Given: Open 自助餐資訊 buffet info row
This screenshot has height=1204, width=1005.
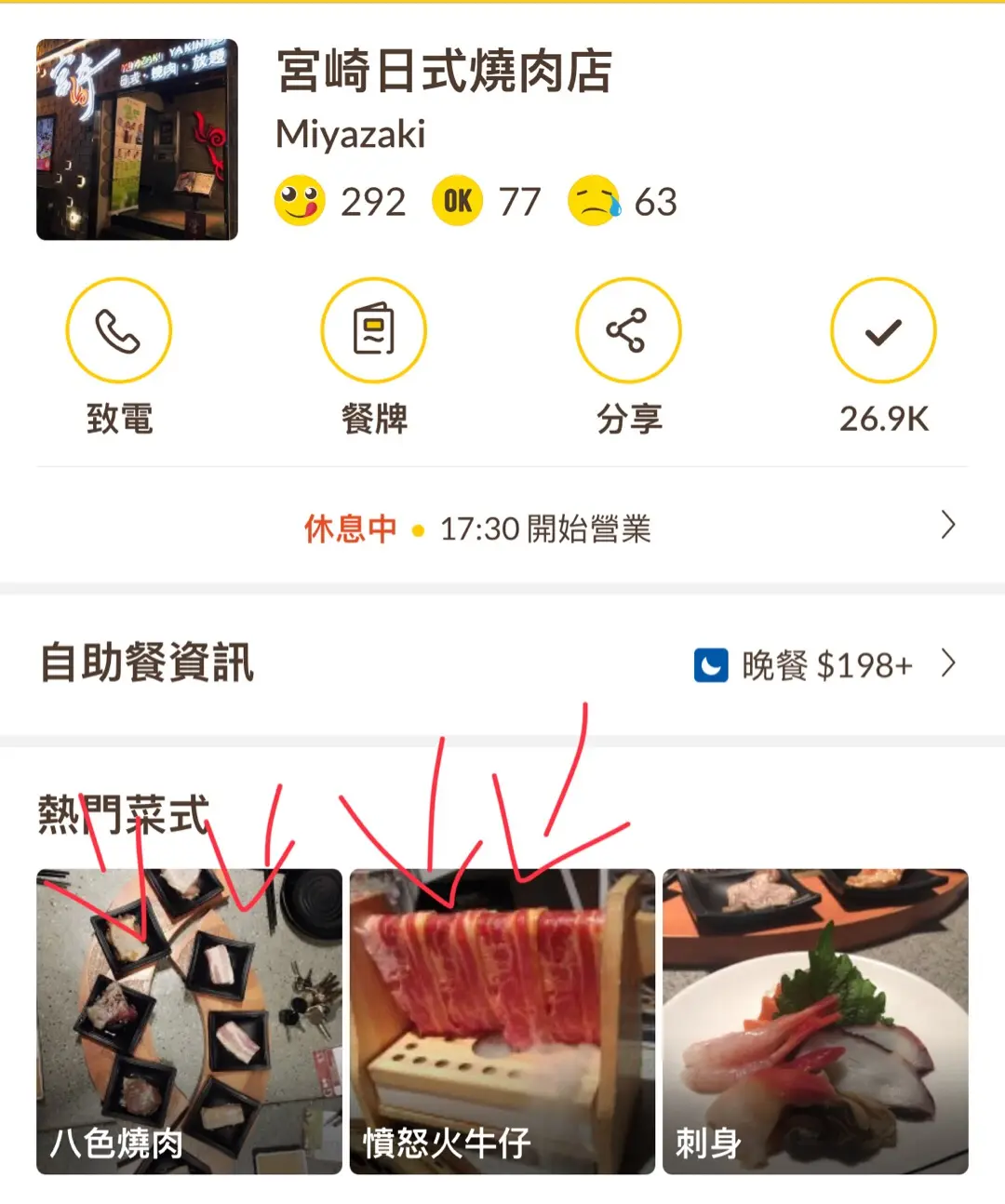Looking at the screenshot, I should [502, 664].
